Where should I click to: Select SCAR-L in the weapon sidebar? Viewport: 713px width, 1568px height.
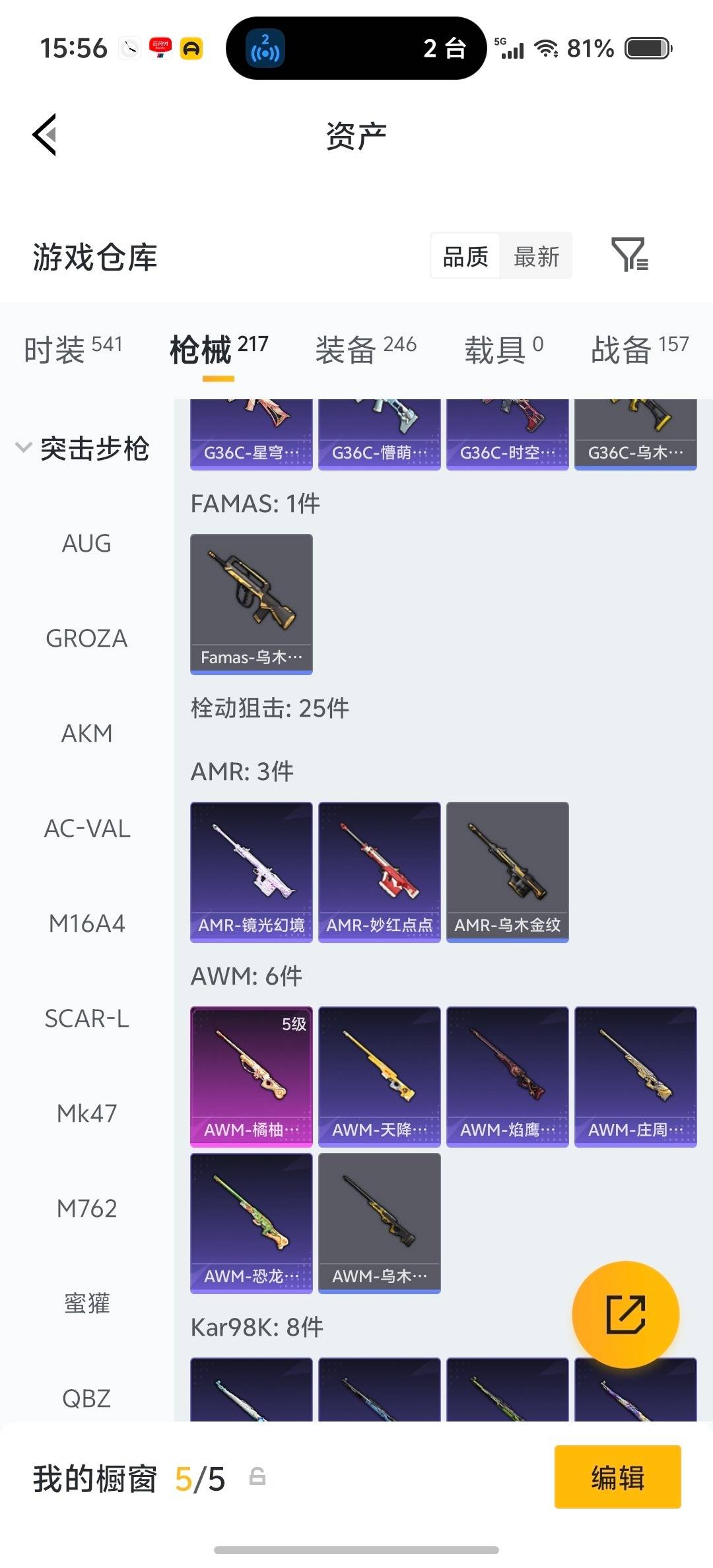tap(86, 1019)
